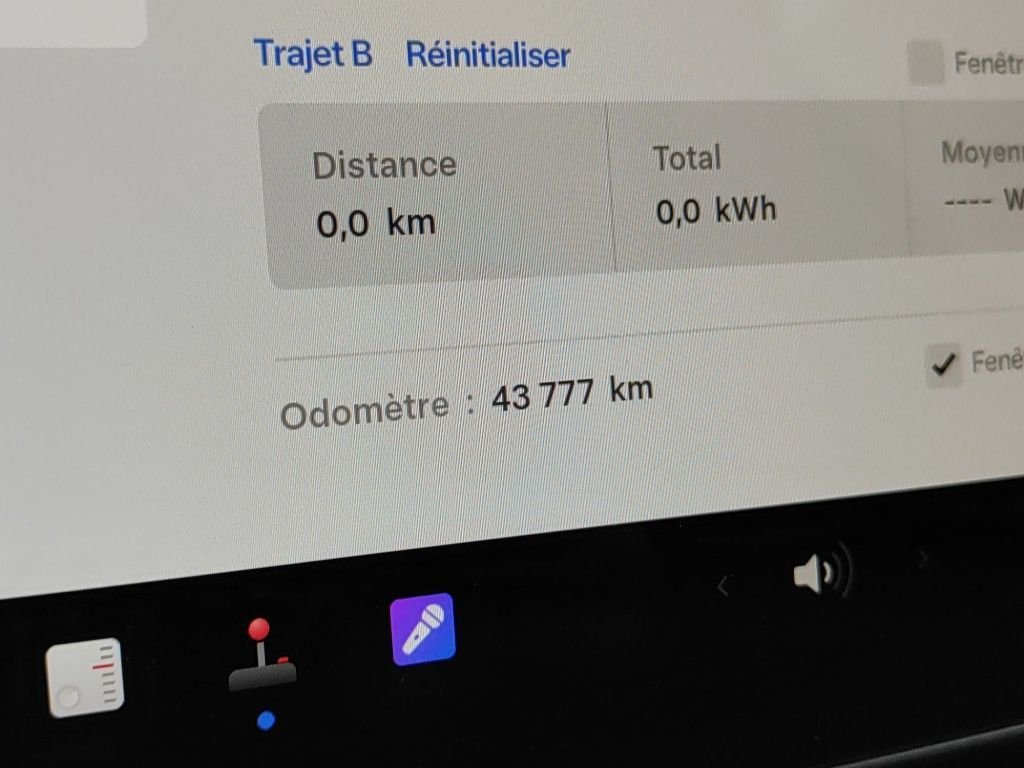This screenshot has width=1024, height=768.
Task: Uncheck the ticked Fenêtre box near the odometer
Action: (943, 366)
